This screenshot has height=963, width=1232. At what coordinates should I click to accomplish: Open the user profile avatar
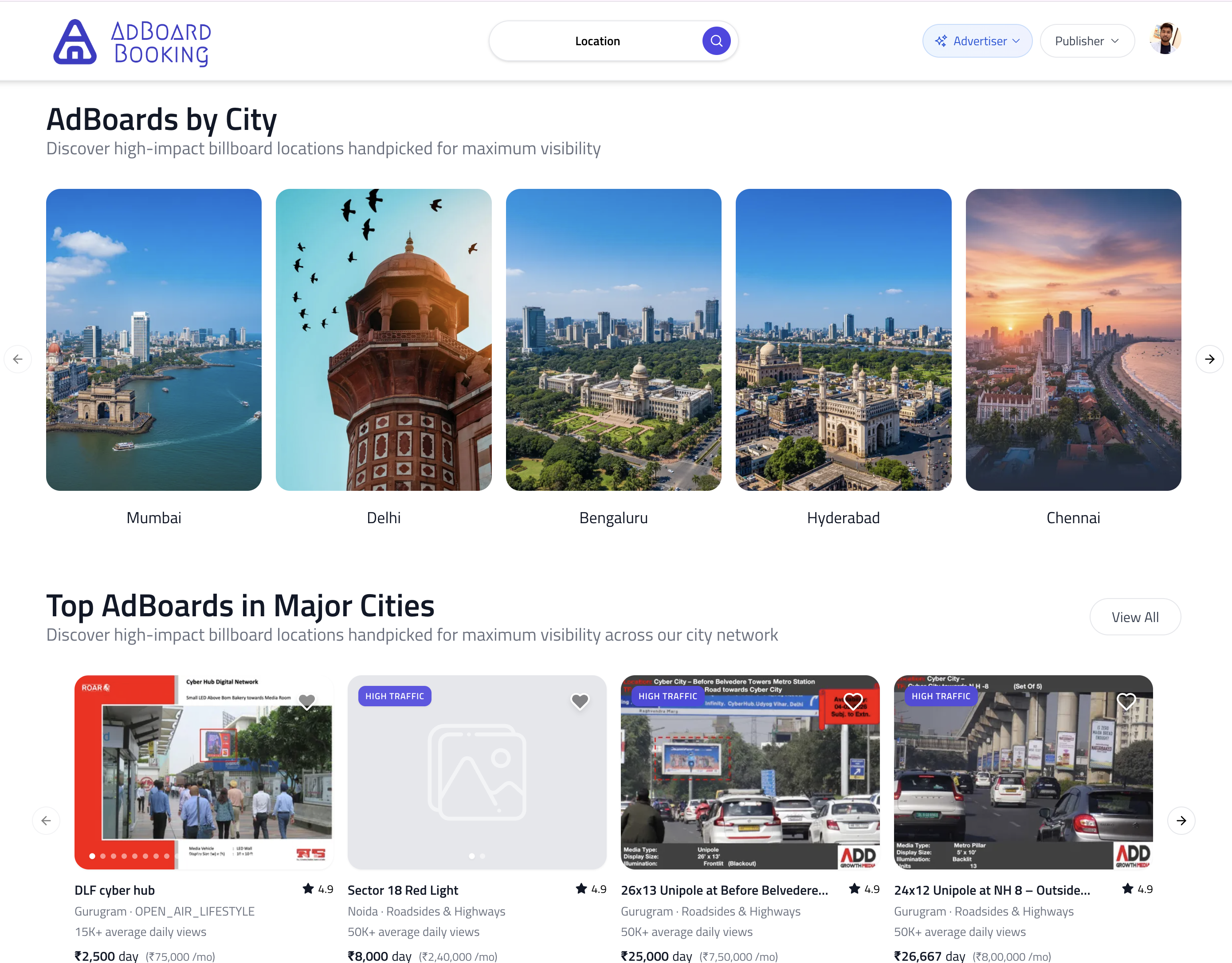1165,39
